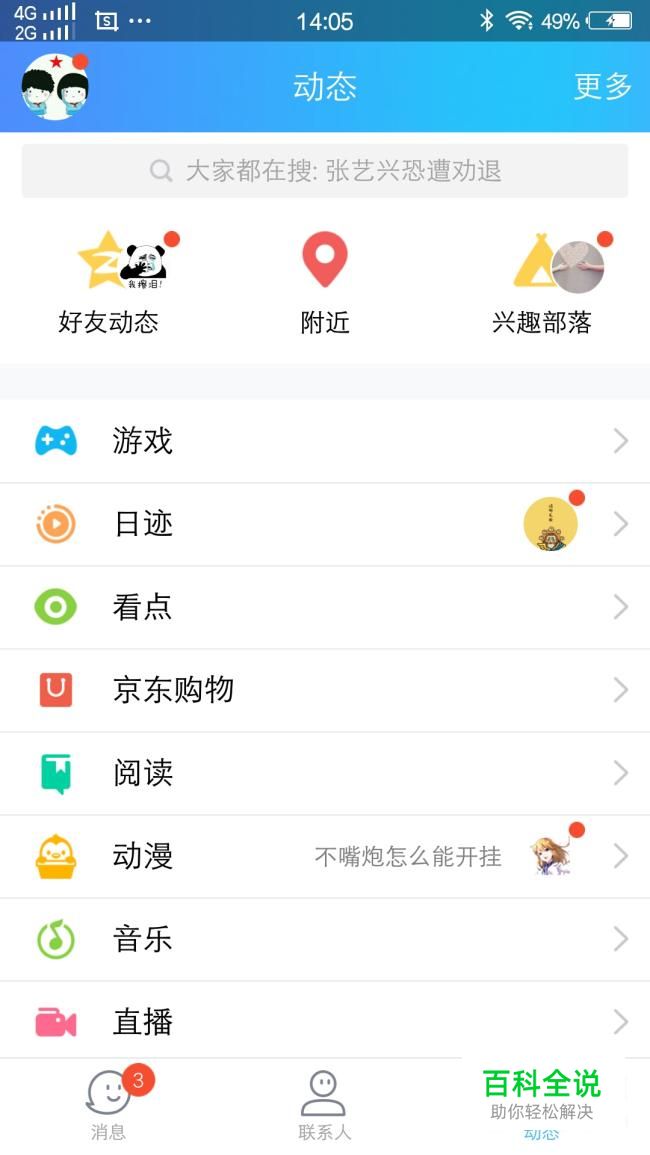650x1155 pixels.
Task: Open the 动漫 row
Action: tap(325, 856)
